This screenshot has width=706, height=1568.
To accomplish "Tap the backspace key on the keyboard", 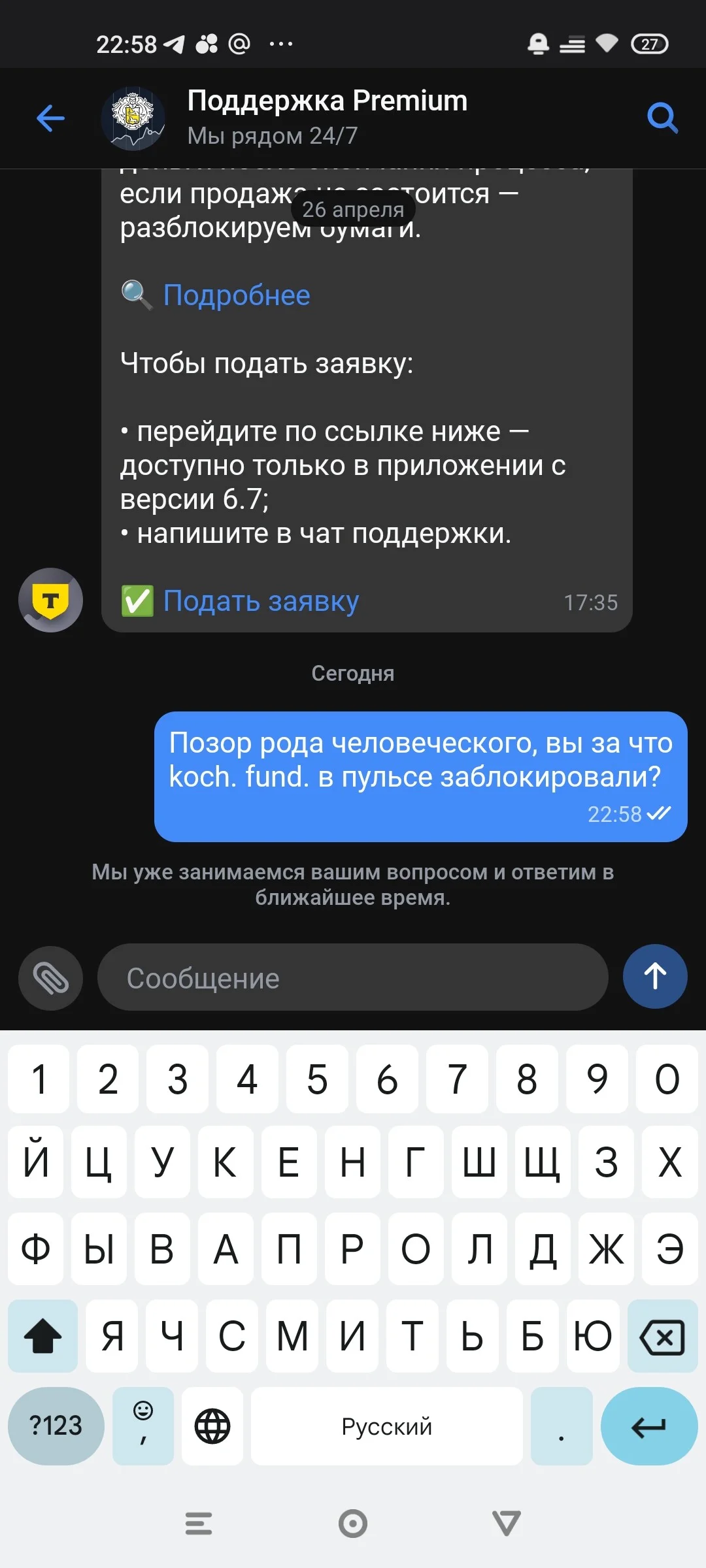I will point(662,1336).
